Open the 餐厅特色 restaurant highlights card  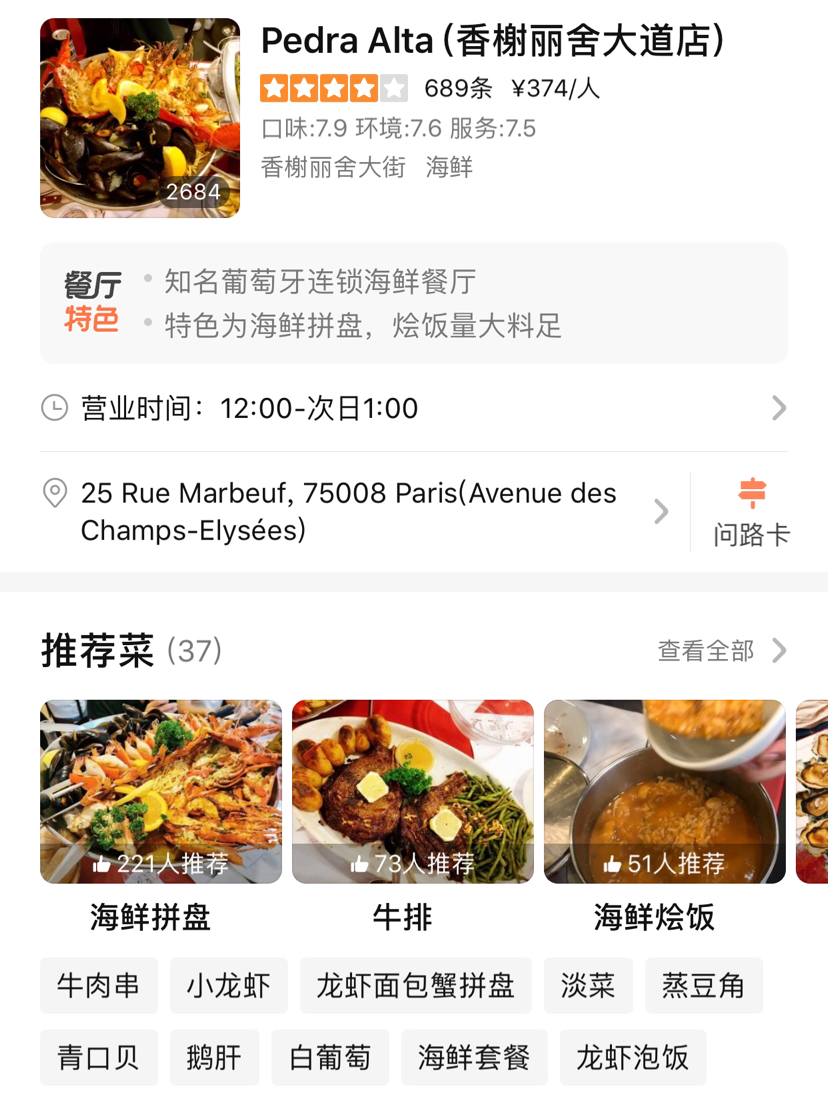pos(413,303)
